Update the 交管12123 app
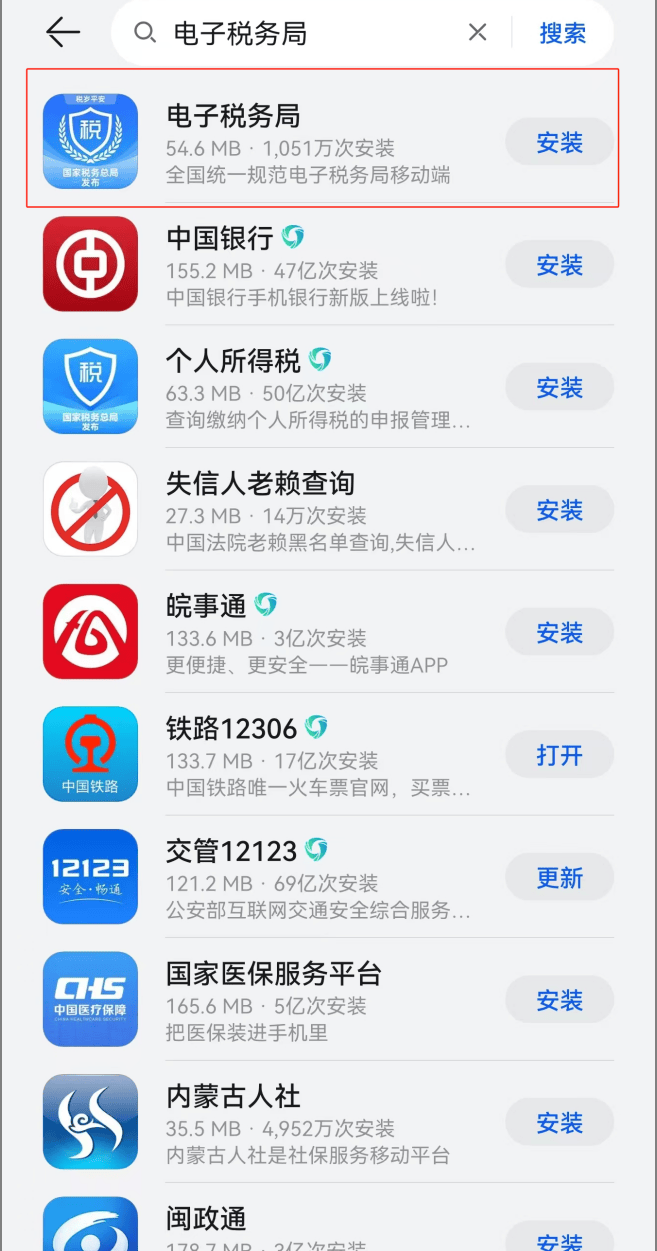The image size is (657, 1251). [559, 878]
